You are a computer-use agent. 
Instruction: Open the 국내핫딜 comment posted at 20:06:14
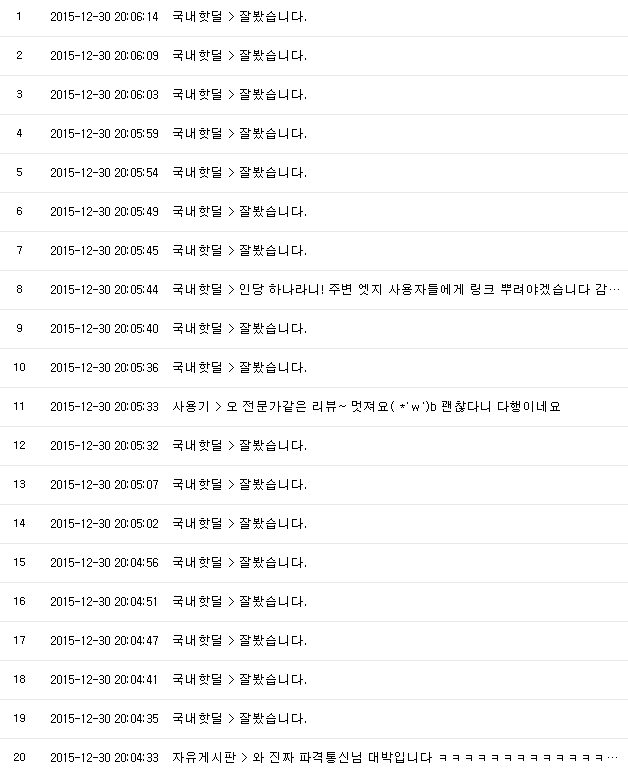(240, 17)
